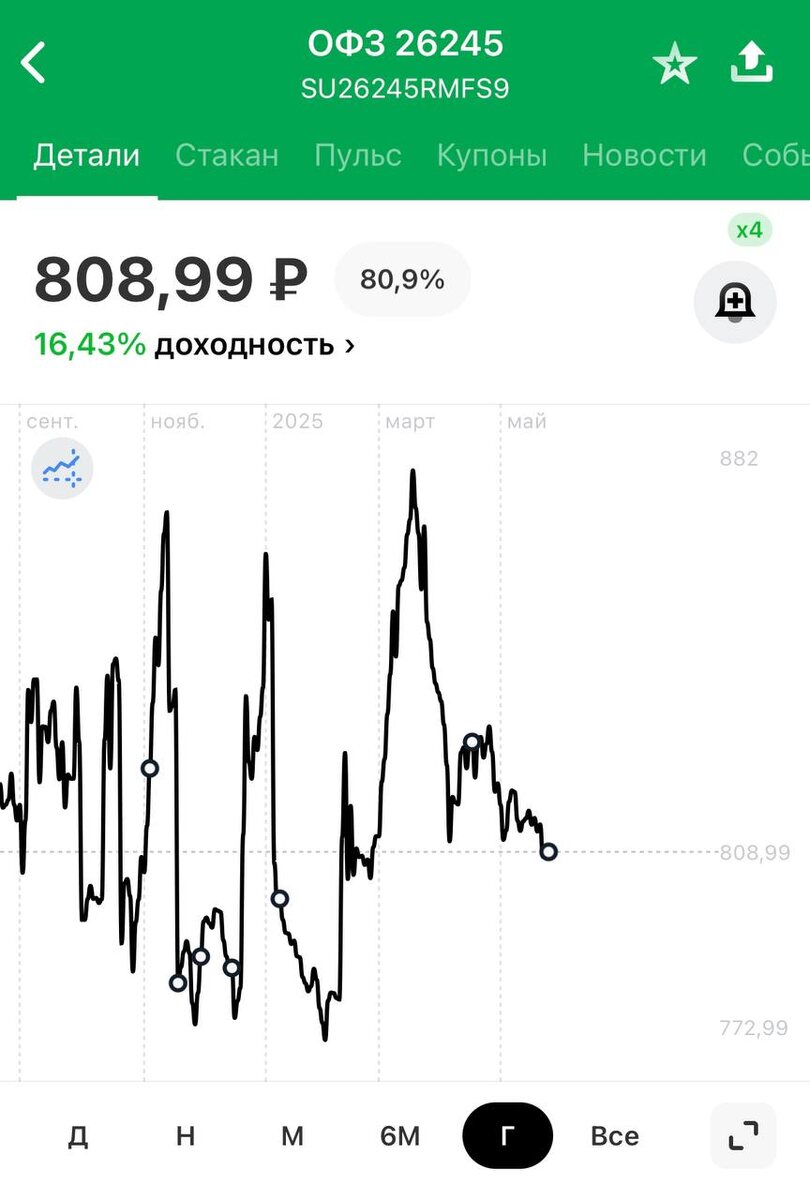Viewport: 810px width, 1200px height.
Task: Switch the chart to monthly М
Action: click(292, 1135)
